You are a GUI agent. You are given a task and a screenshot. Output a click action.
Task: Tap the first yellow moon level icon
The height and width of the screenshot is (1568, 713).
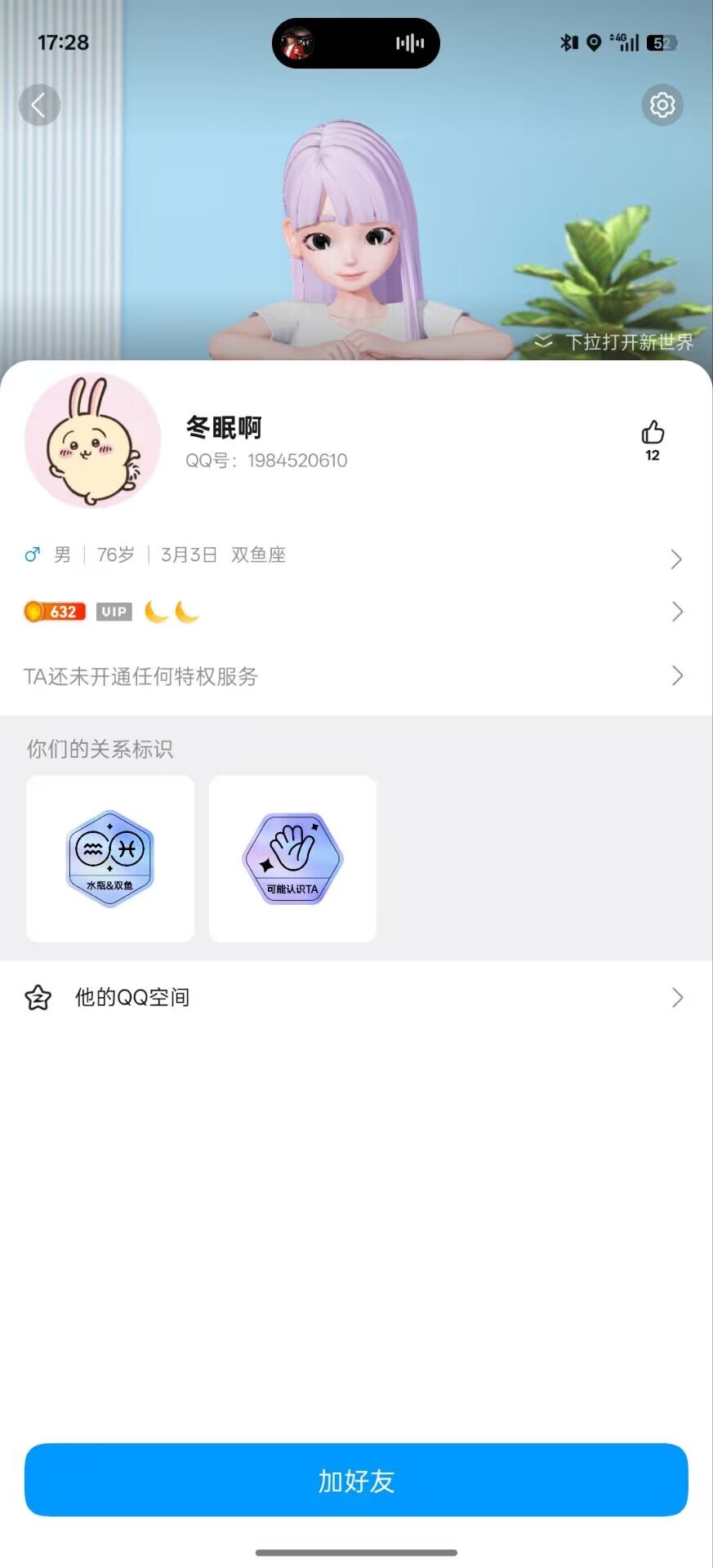(x=154, y=611)
